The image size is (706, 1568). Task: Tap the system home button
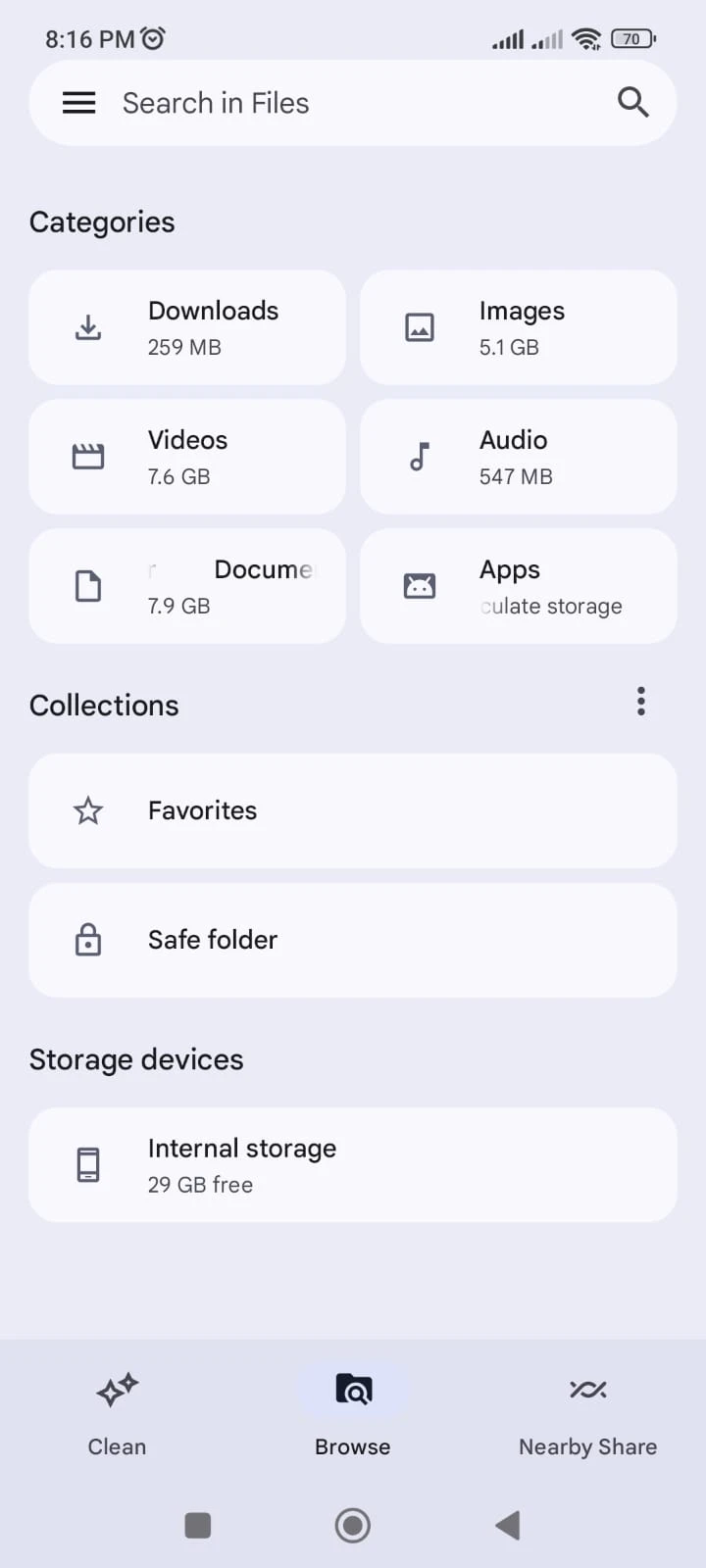[x=353, y=1525]
